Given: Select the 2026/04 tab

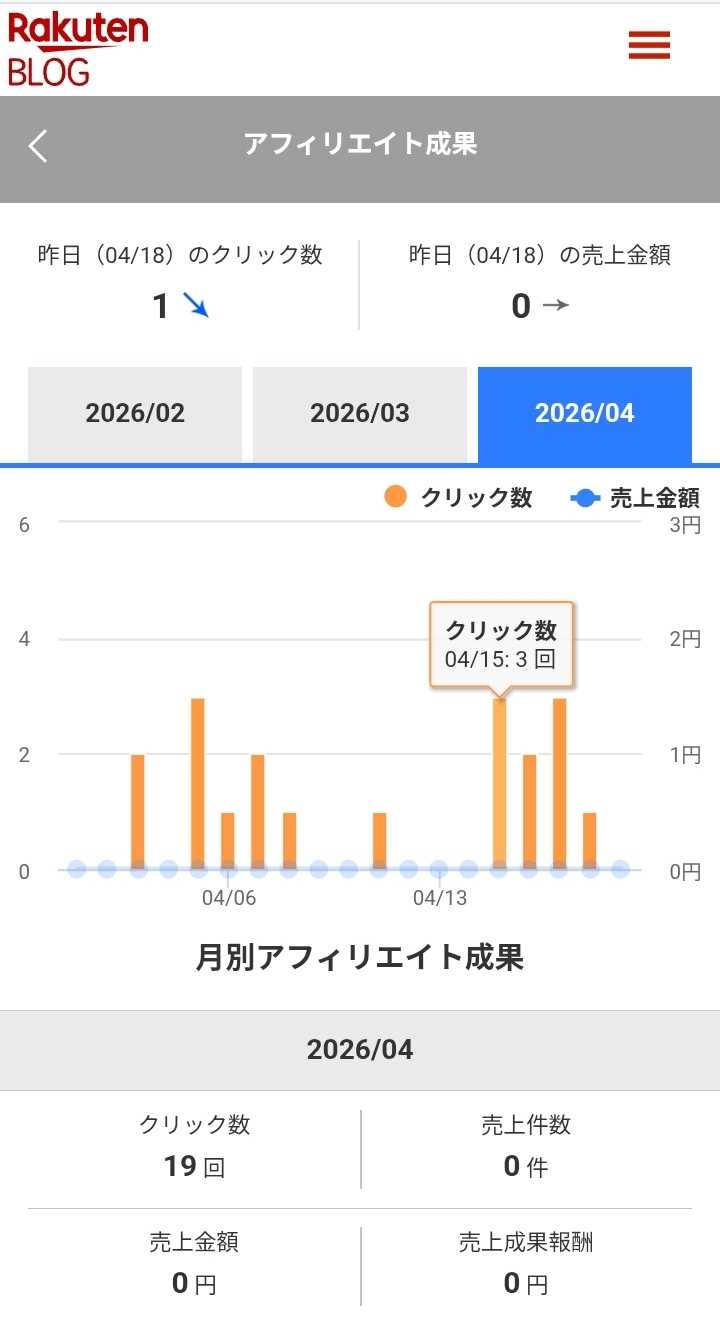Looking at the screenshot, I should (585, 414).
